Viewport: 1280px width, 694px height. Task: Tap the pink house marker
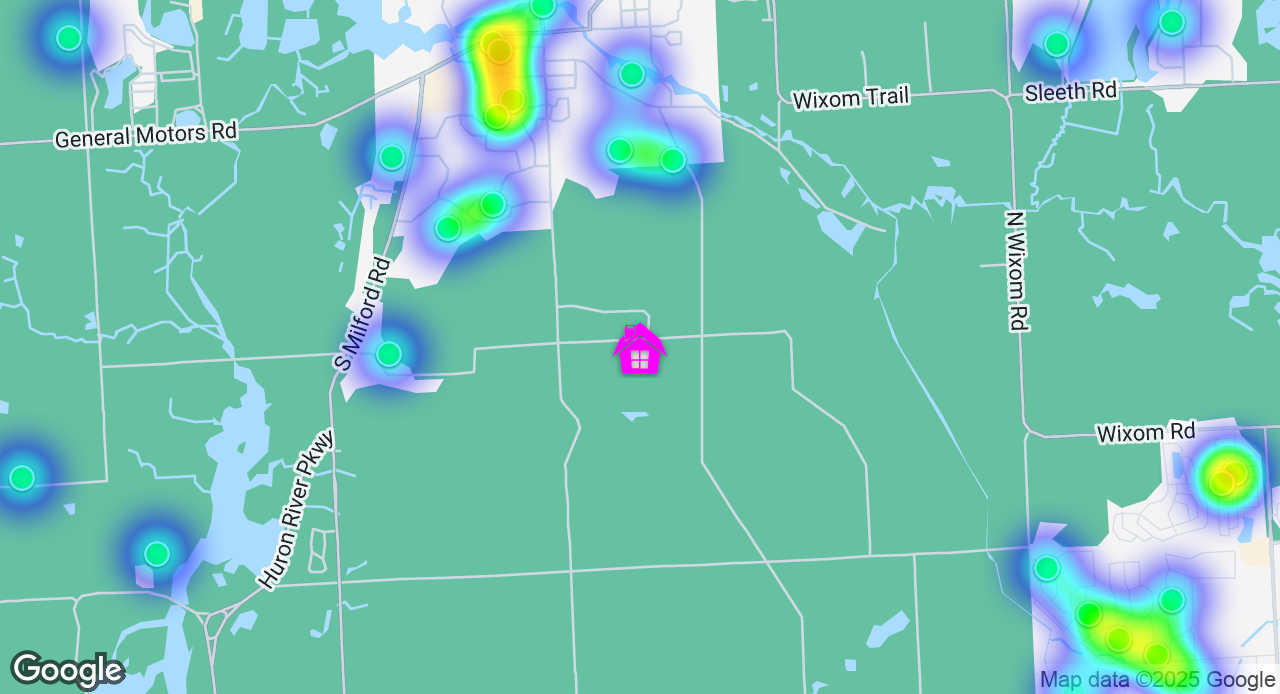639,351
